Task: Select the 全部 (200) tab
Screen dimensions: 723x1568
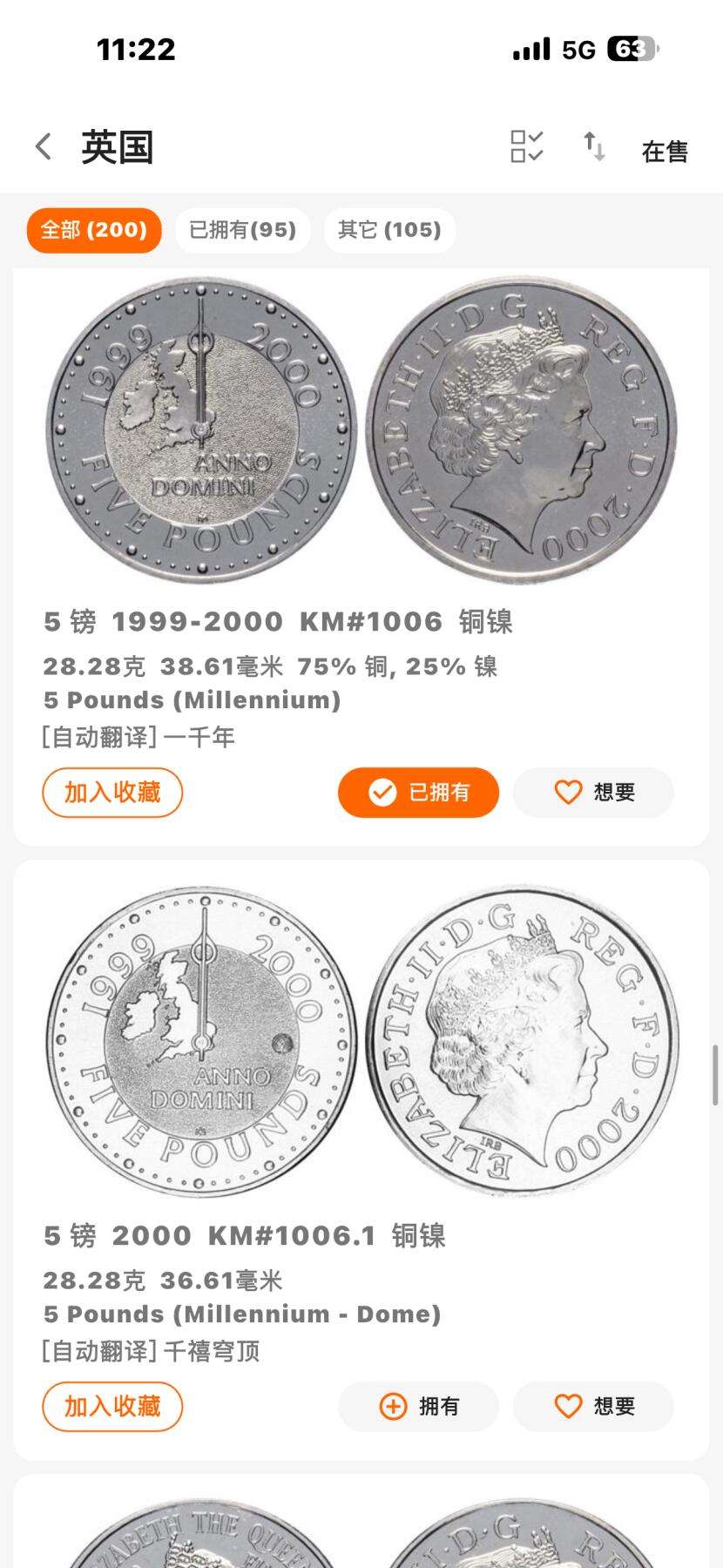Action: [94, 230]
